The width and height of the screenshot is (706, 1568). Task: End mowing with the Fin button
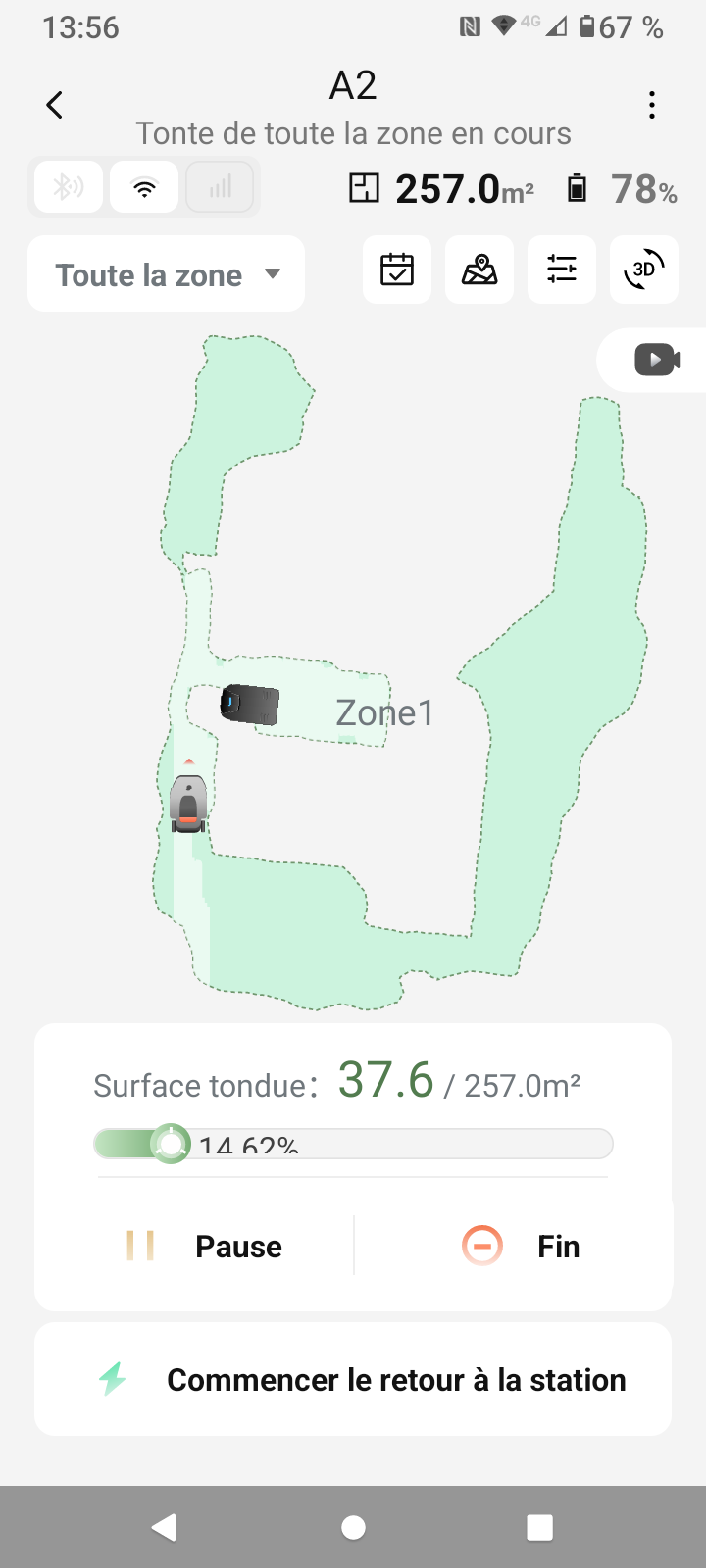(522, 1246)
